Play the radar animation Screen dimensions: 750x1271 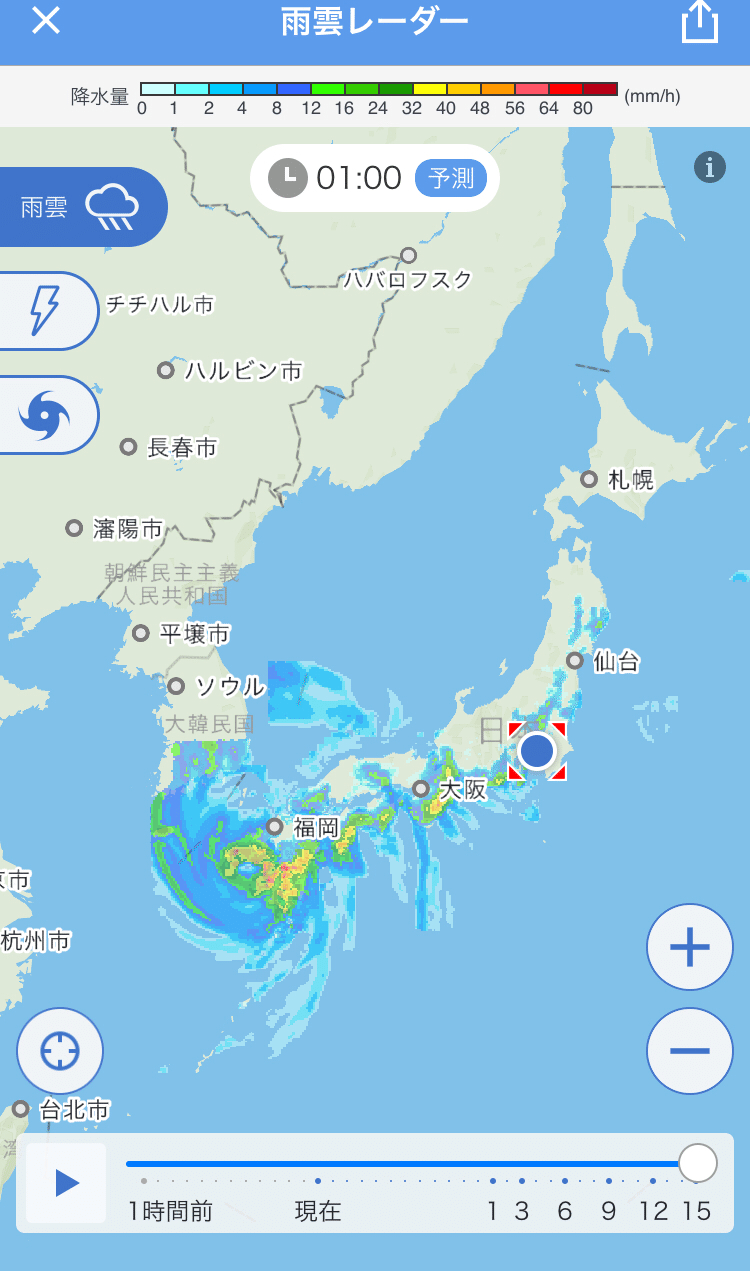(66, 1183)
